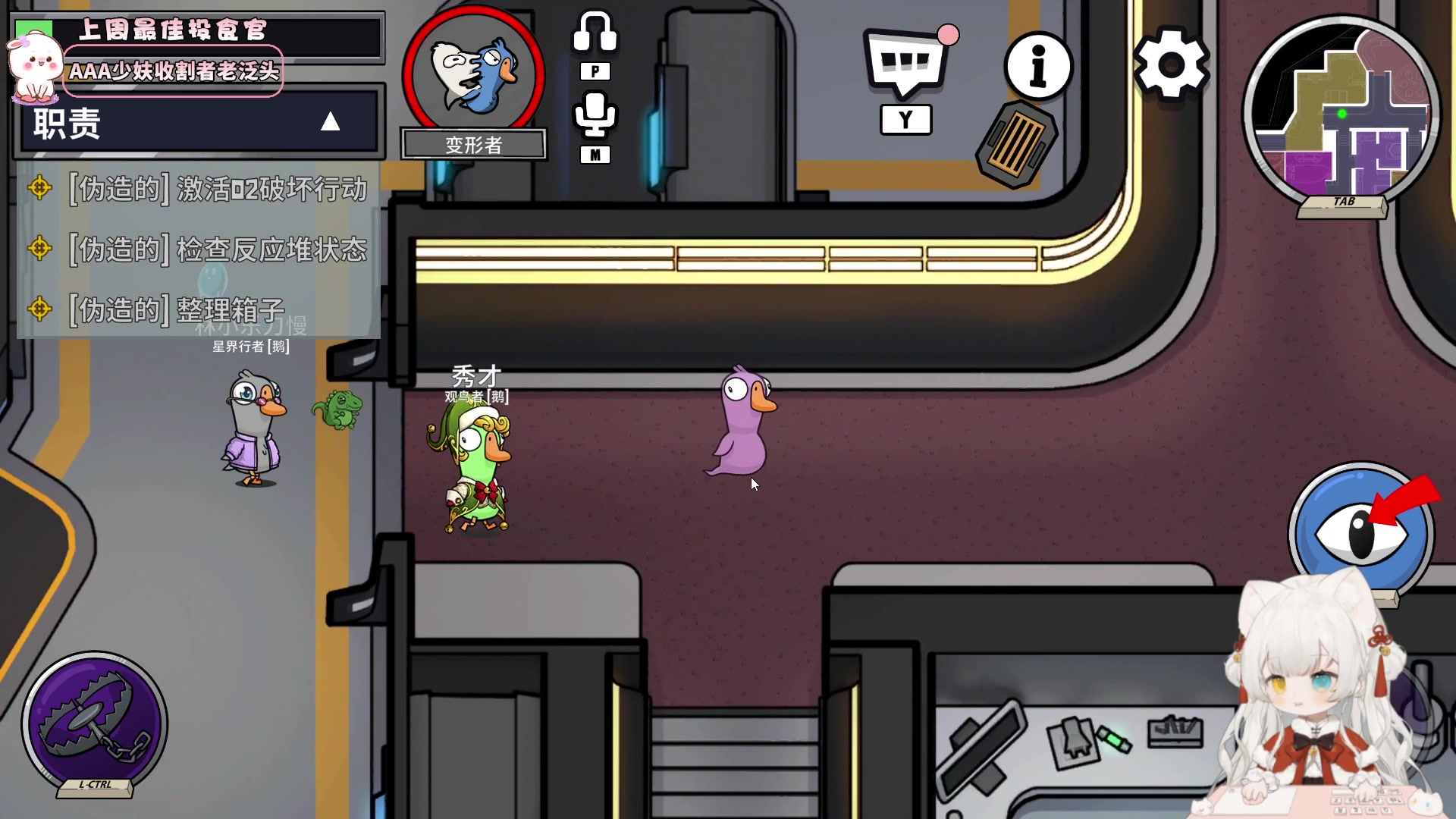Collapse the 职责 task list panel
Image resolution: width=1456 pixels, height=819 pixels.
[x=330, y=122]
